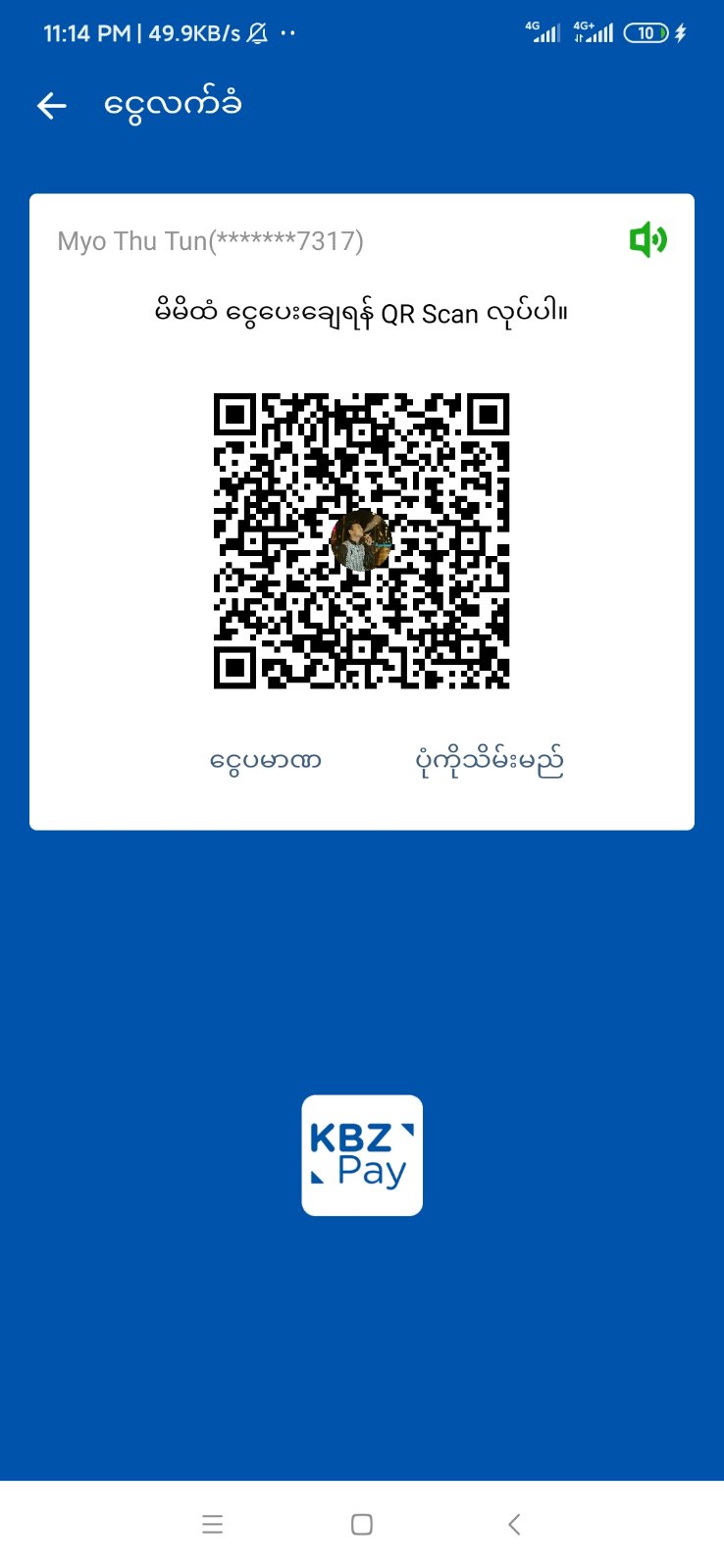Go back from the receive money screen
724x1568 pixels.
click(52, 106)
